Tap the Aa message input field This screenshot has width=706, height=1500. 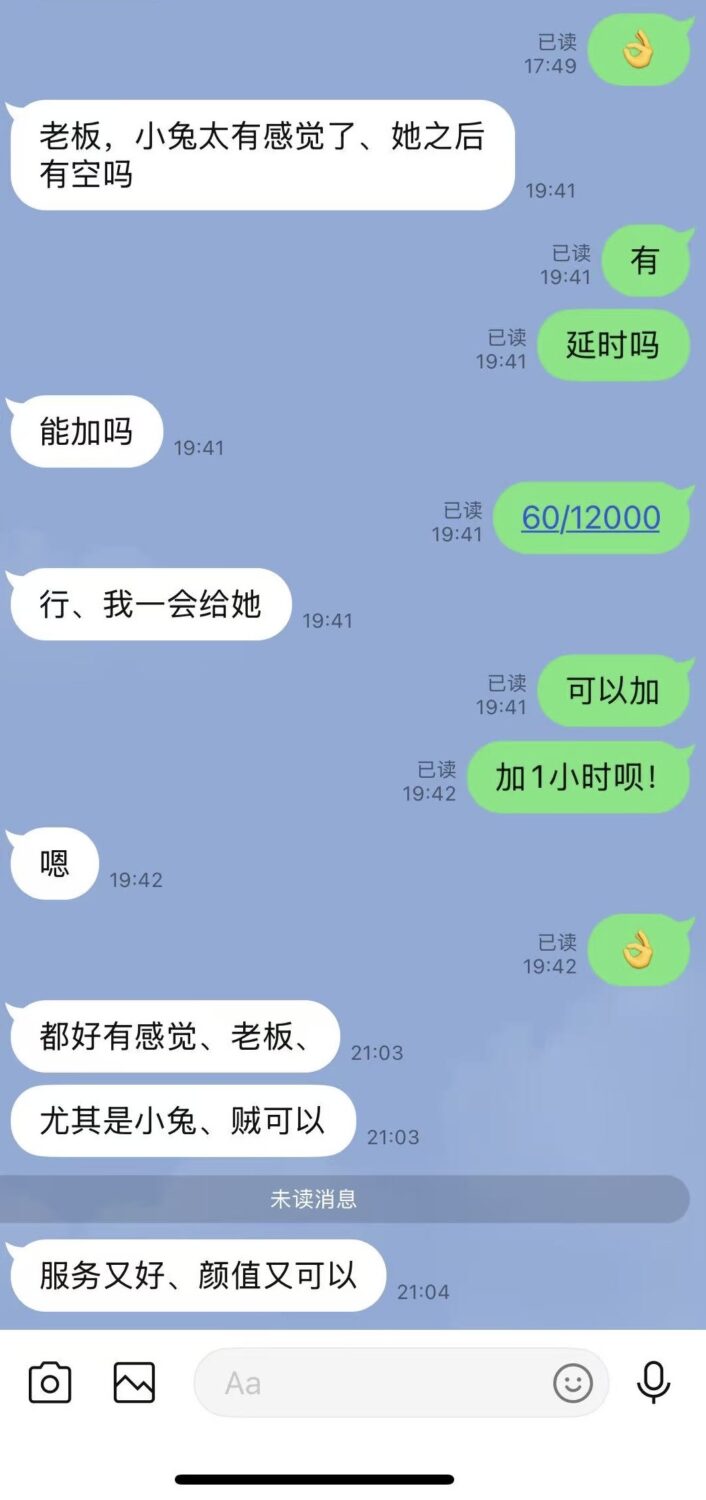(370, 1383)
